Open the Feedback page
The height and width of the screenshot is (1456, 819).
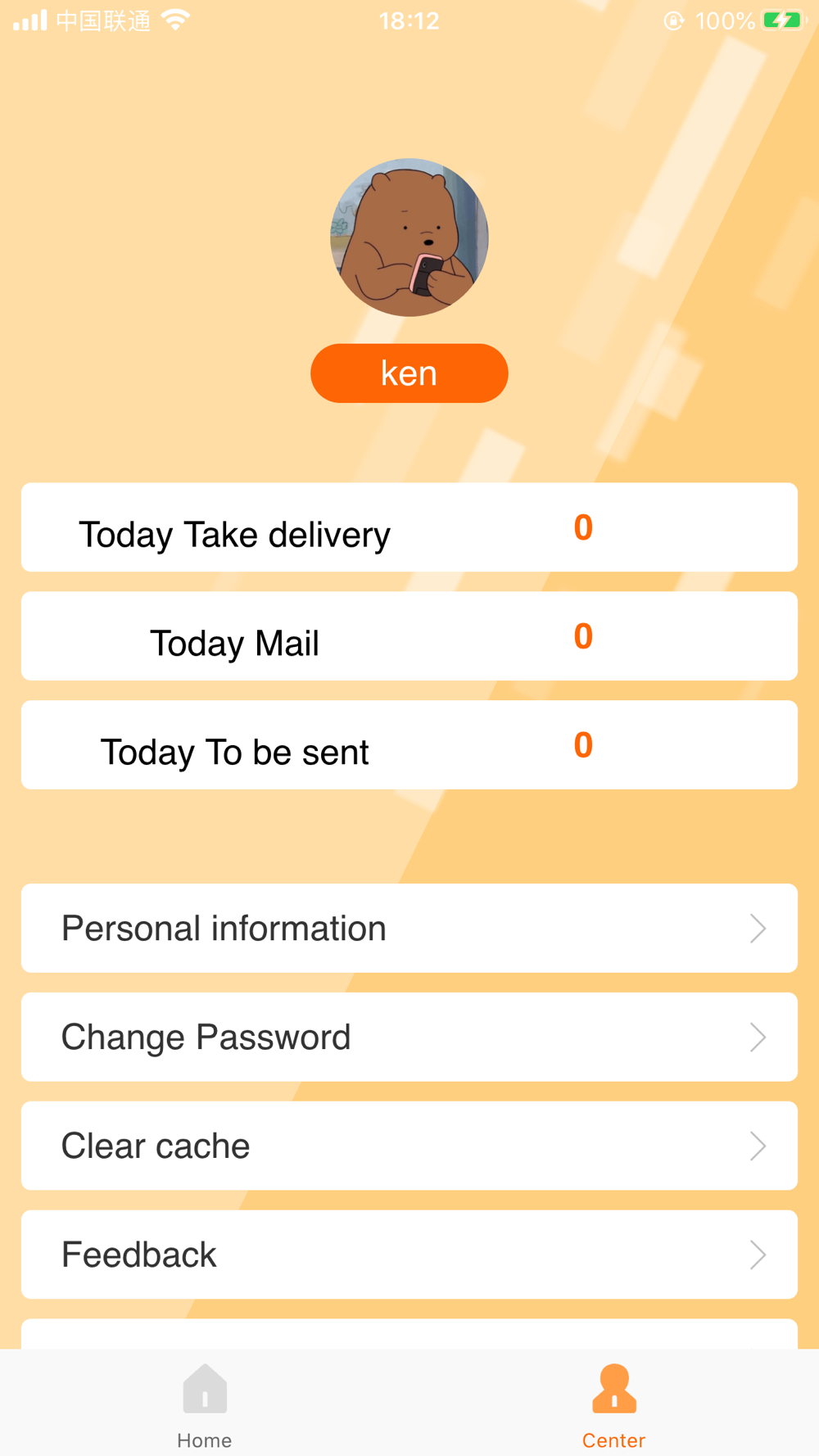tap(409, 1255)
